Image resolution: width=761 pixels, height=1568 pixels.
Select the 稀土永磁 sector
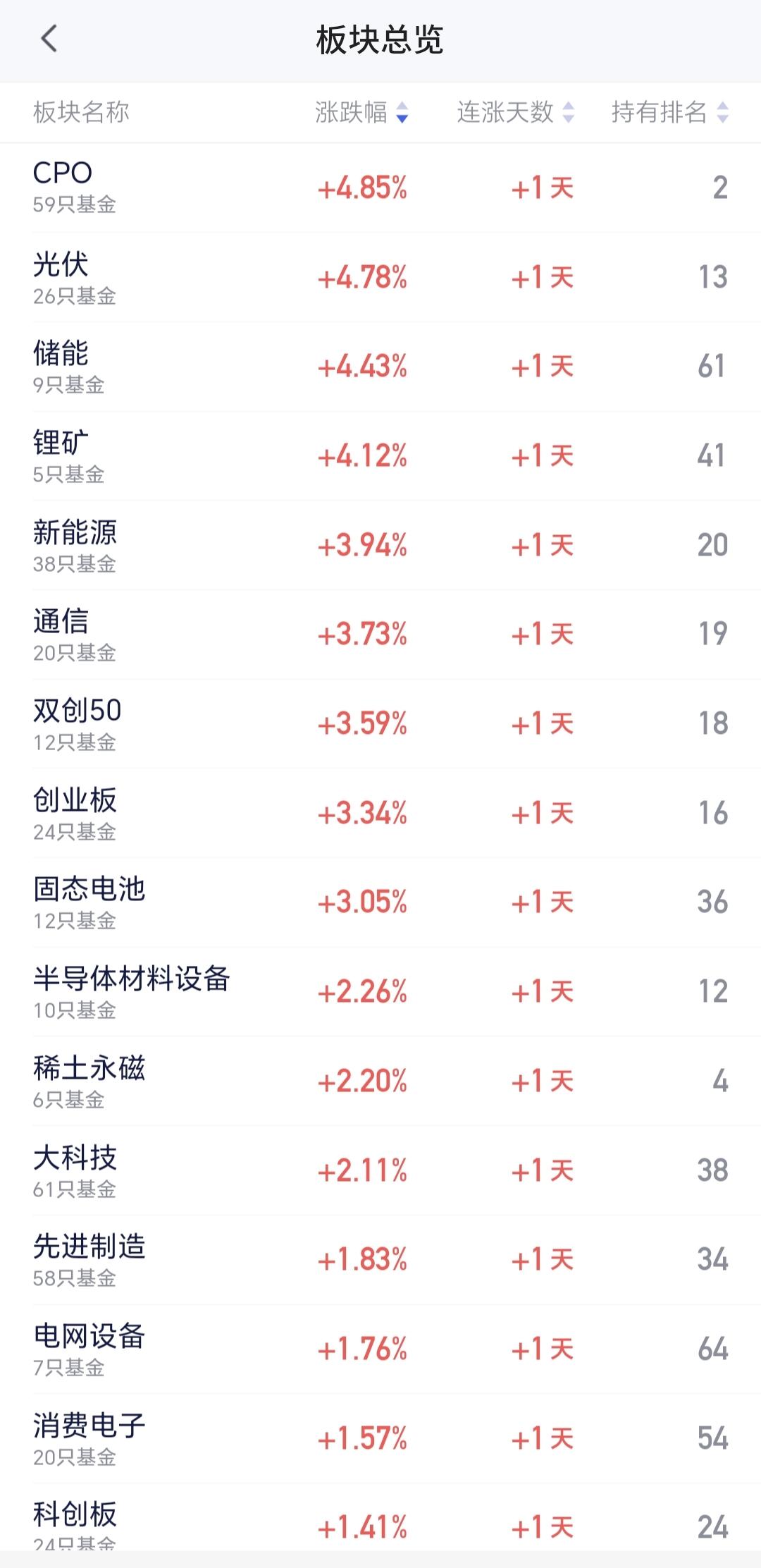tap(380, 1081)
